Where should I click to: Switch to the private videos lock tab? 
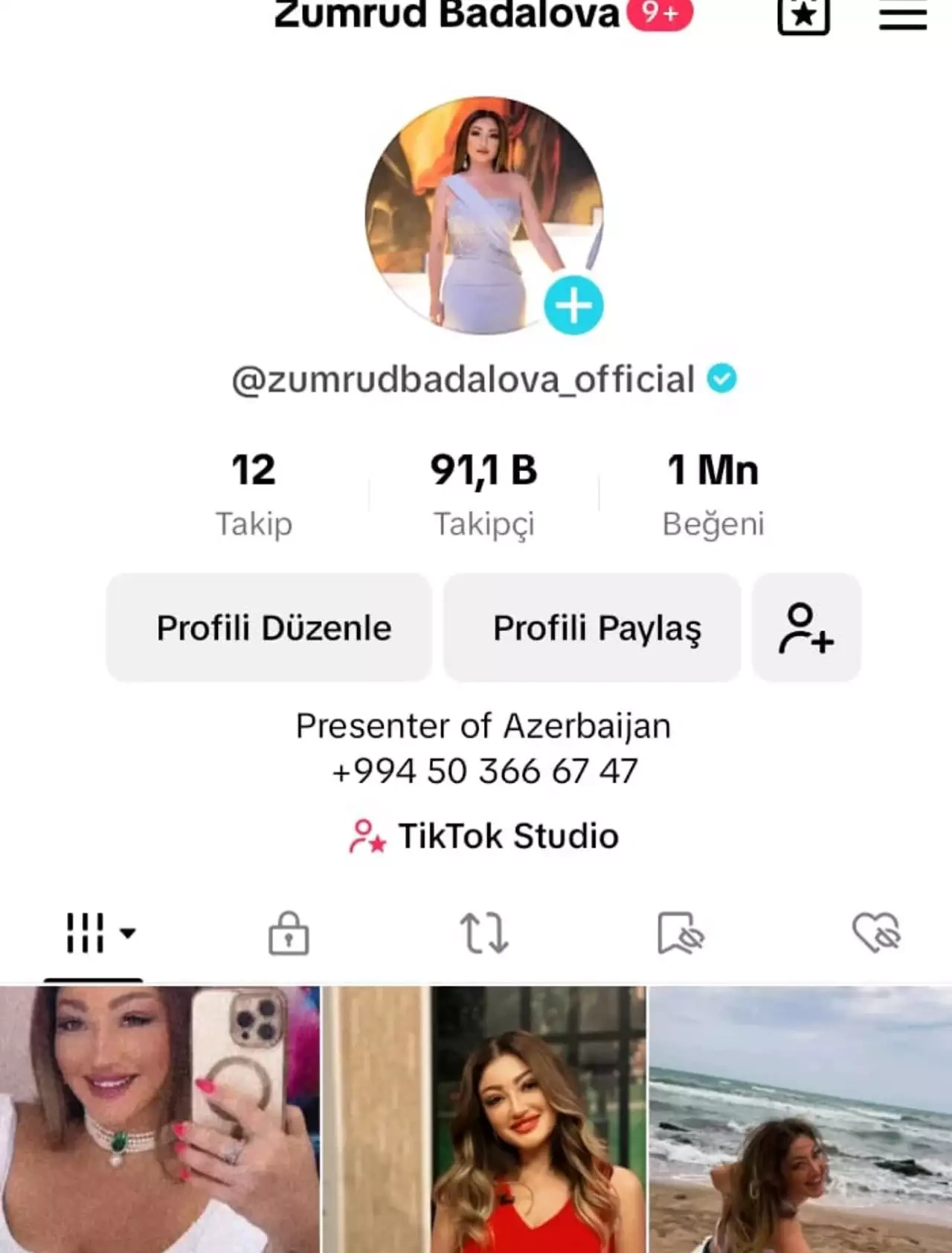pos(289,933)
